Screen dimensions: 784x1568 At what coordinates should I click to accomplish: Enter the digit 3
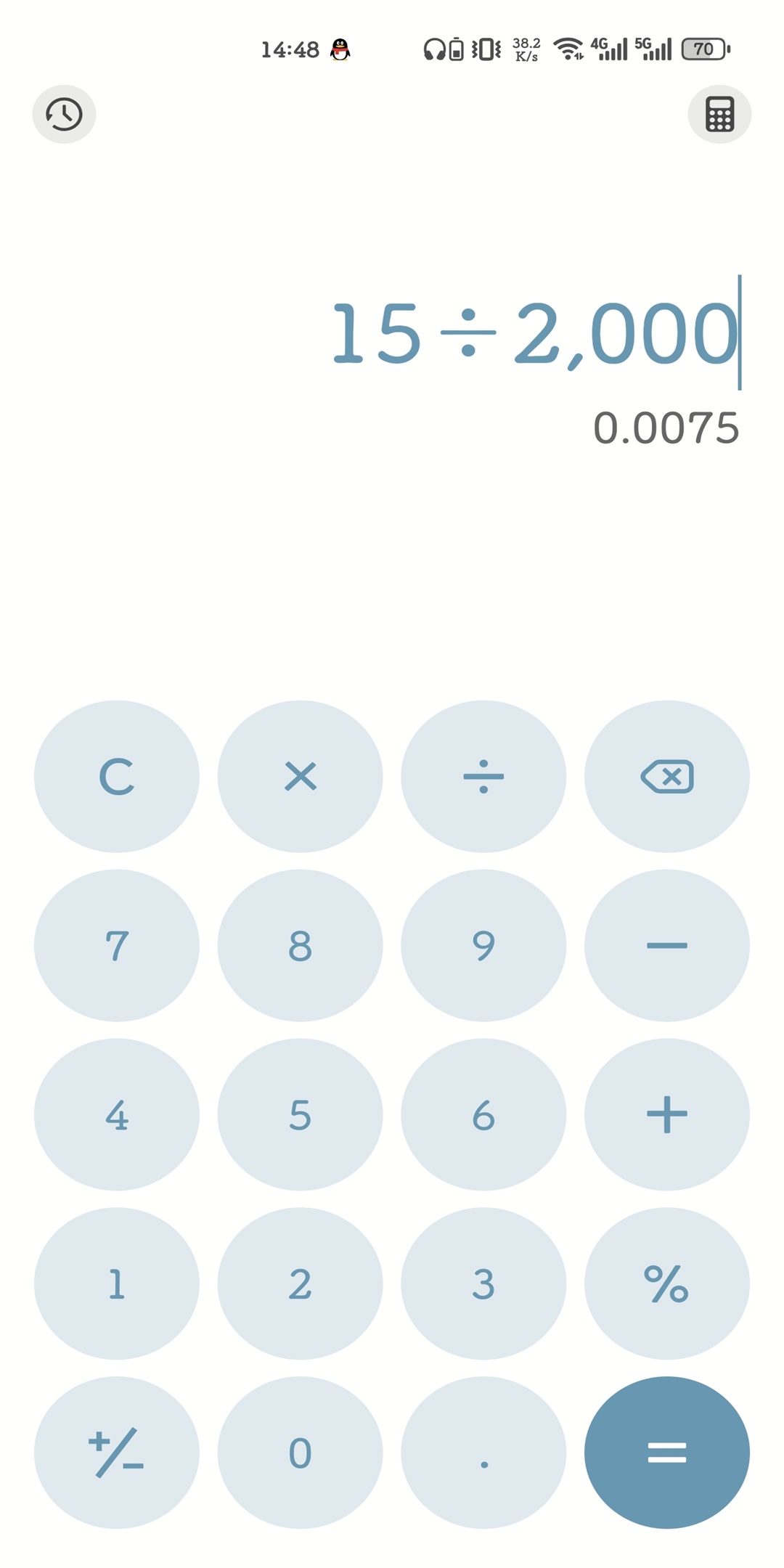483,1283
